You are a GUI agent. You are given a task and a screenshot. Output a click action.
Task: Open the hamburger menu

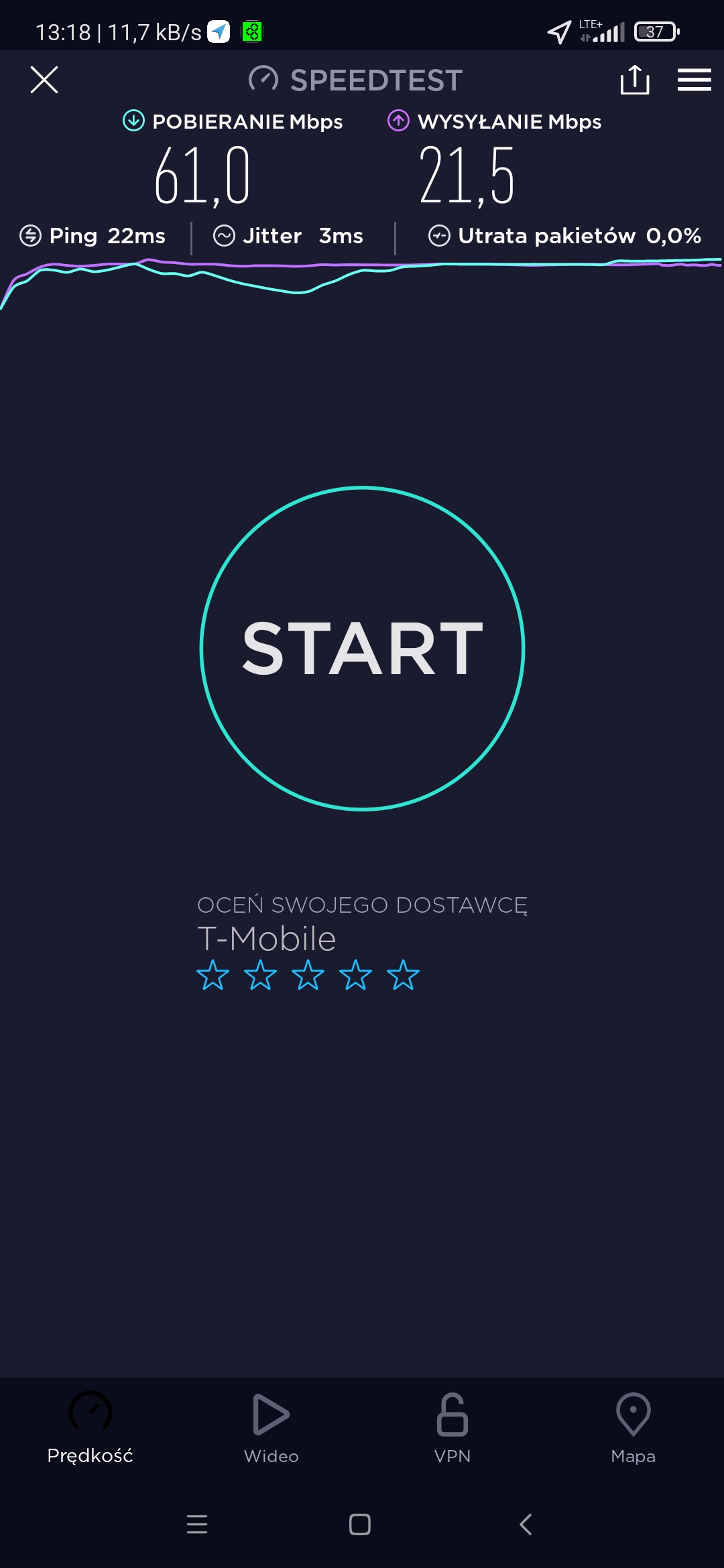point(694,80)
